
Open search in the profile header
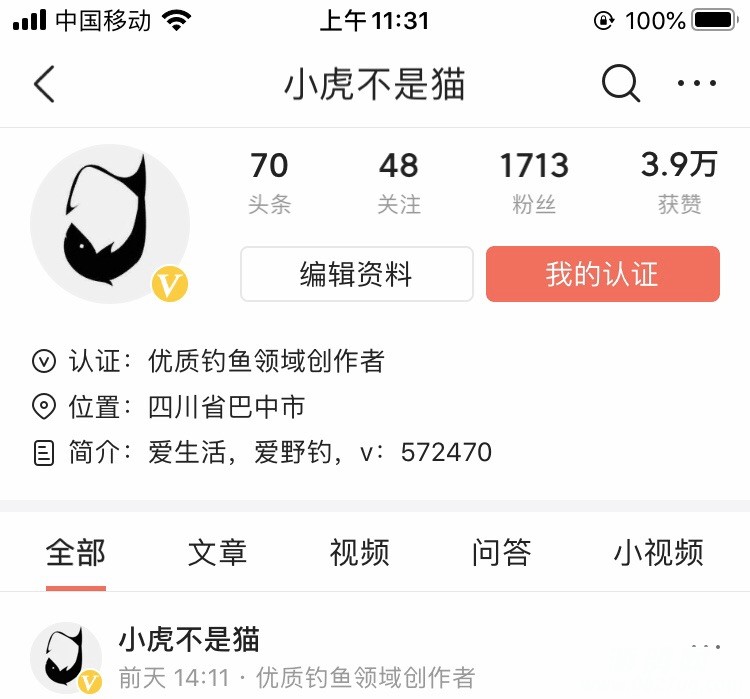(x=620, y=85)
